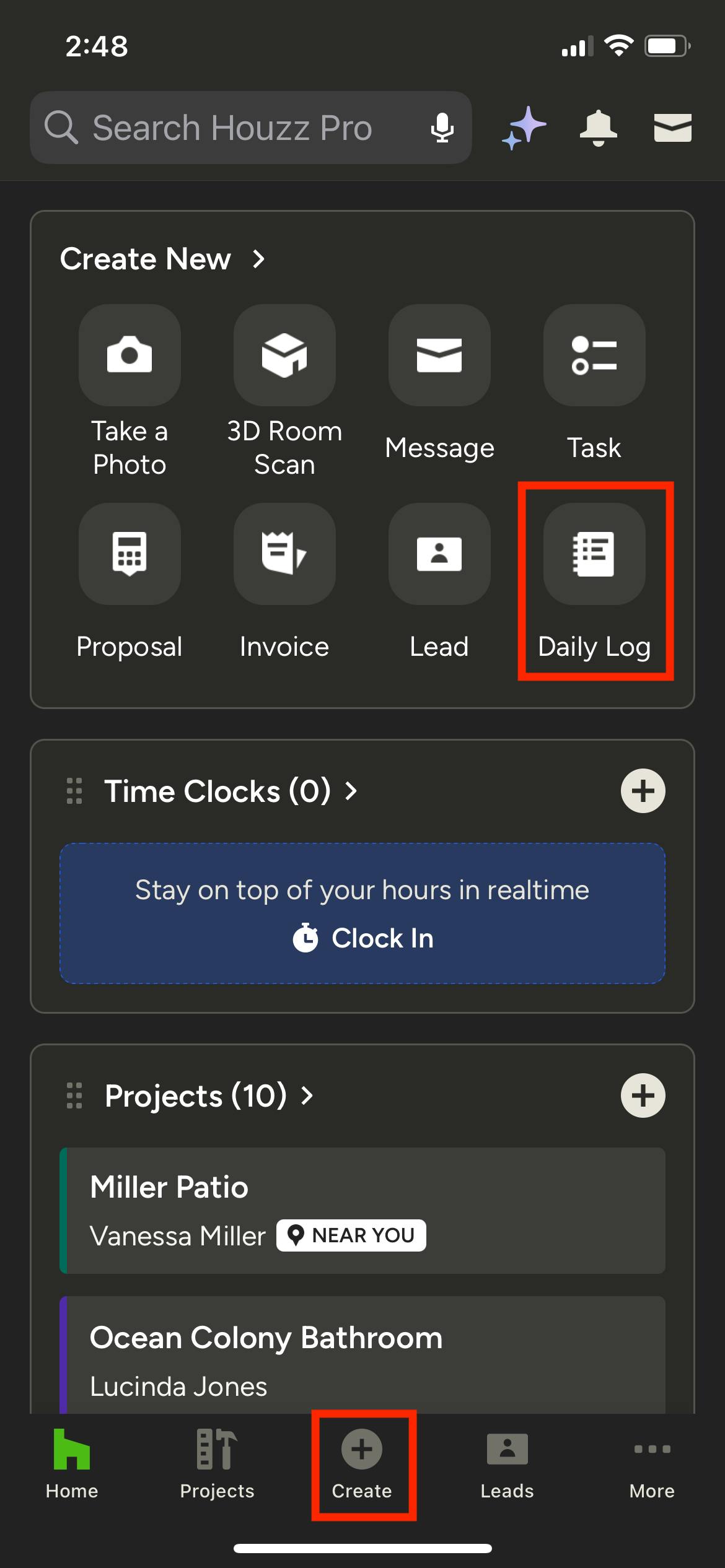725x1568 pixels.
Task: Start a 3D Room Scan
Action: pos(284,355)
